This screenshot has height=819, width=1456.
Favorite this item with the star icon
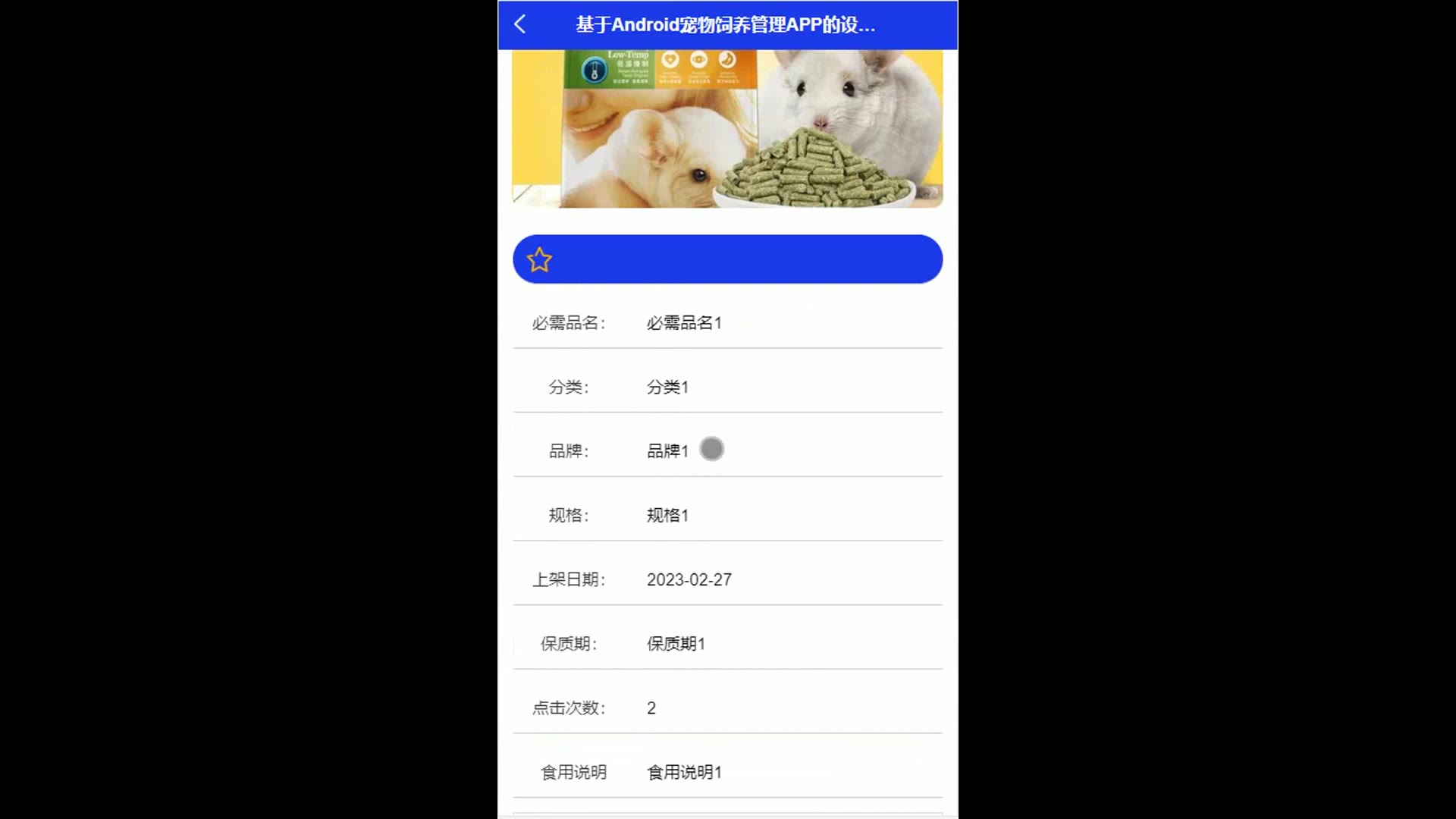[x=540, y=260]
